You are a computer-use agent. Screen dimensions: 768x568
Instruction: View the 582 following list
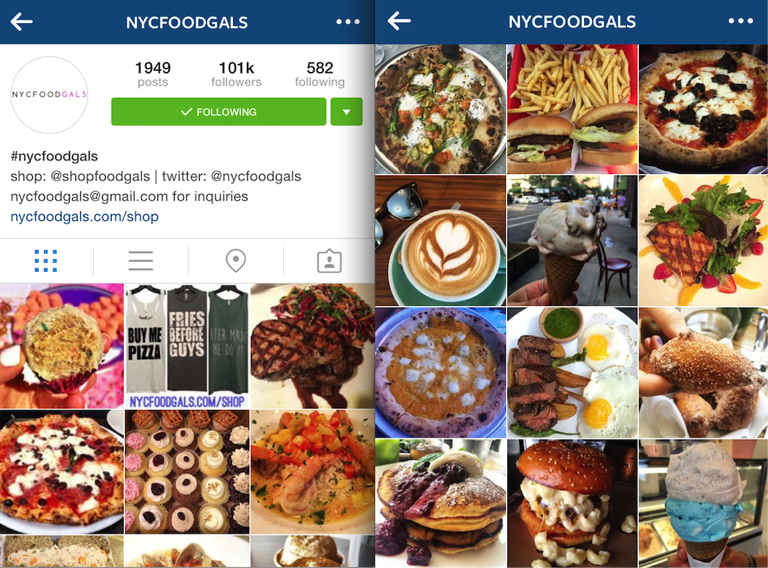[x=319, y=74]
